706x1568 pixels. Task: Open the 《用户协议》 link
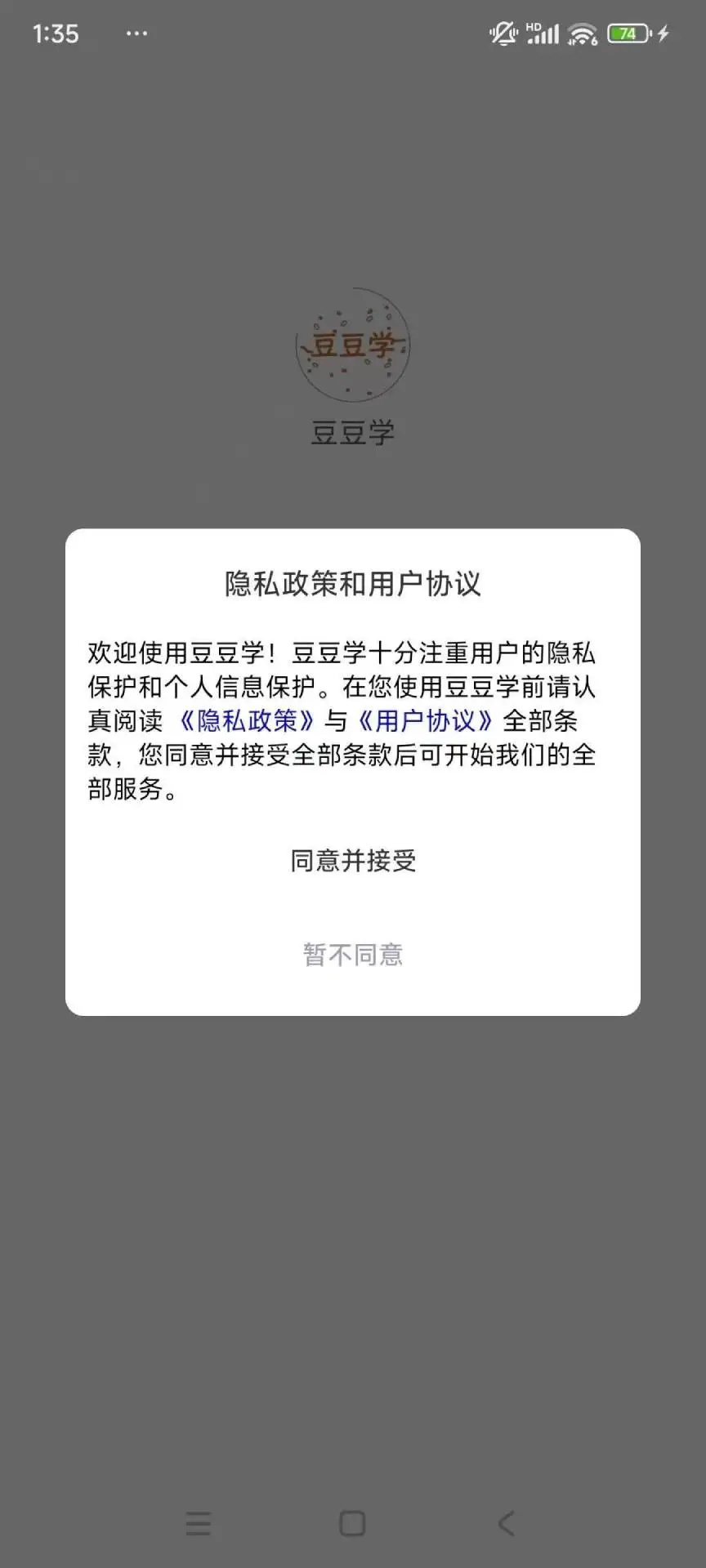click(x=425, y=720)
